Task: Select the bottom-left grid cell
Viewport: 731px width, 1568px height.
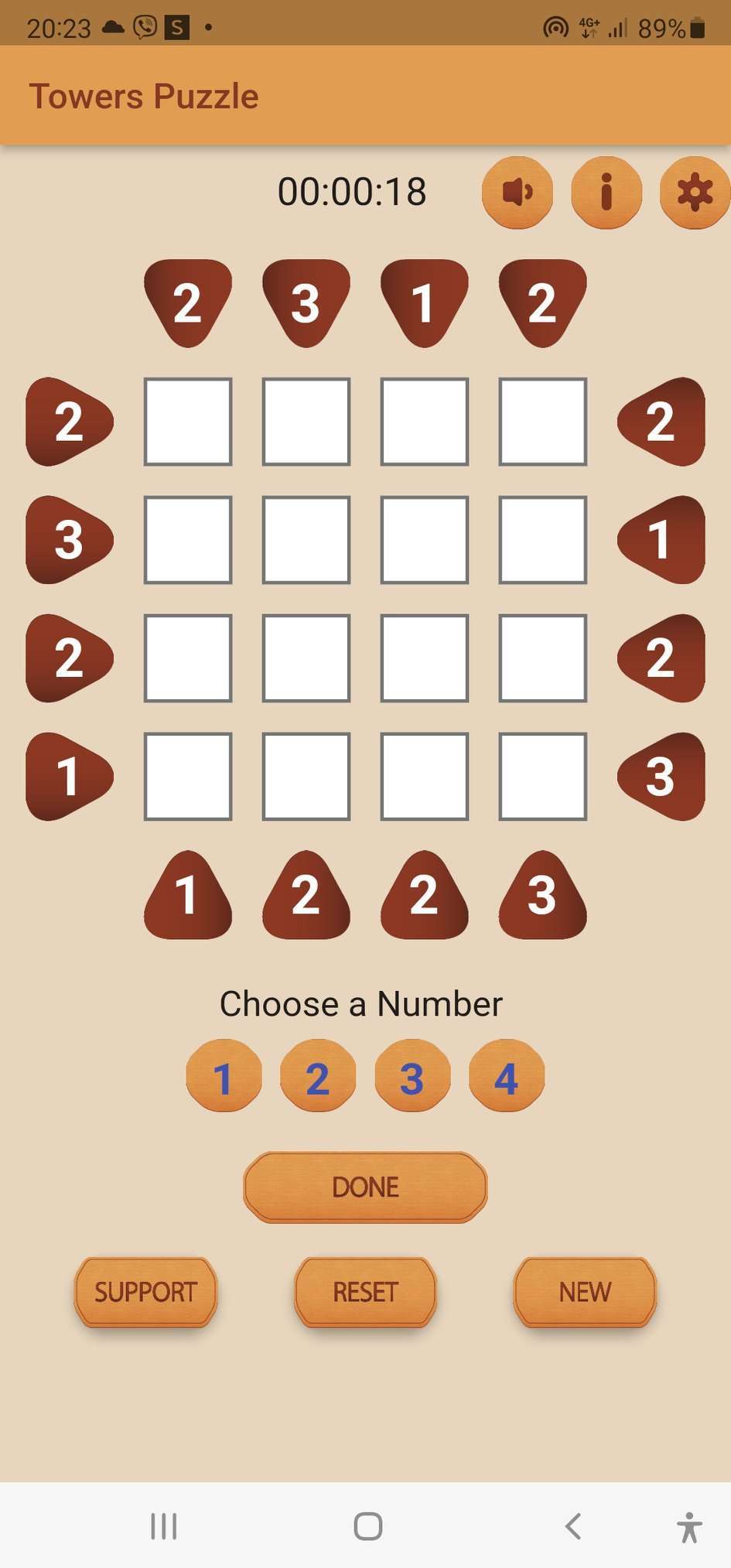Action: pos(188,777)
